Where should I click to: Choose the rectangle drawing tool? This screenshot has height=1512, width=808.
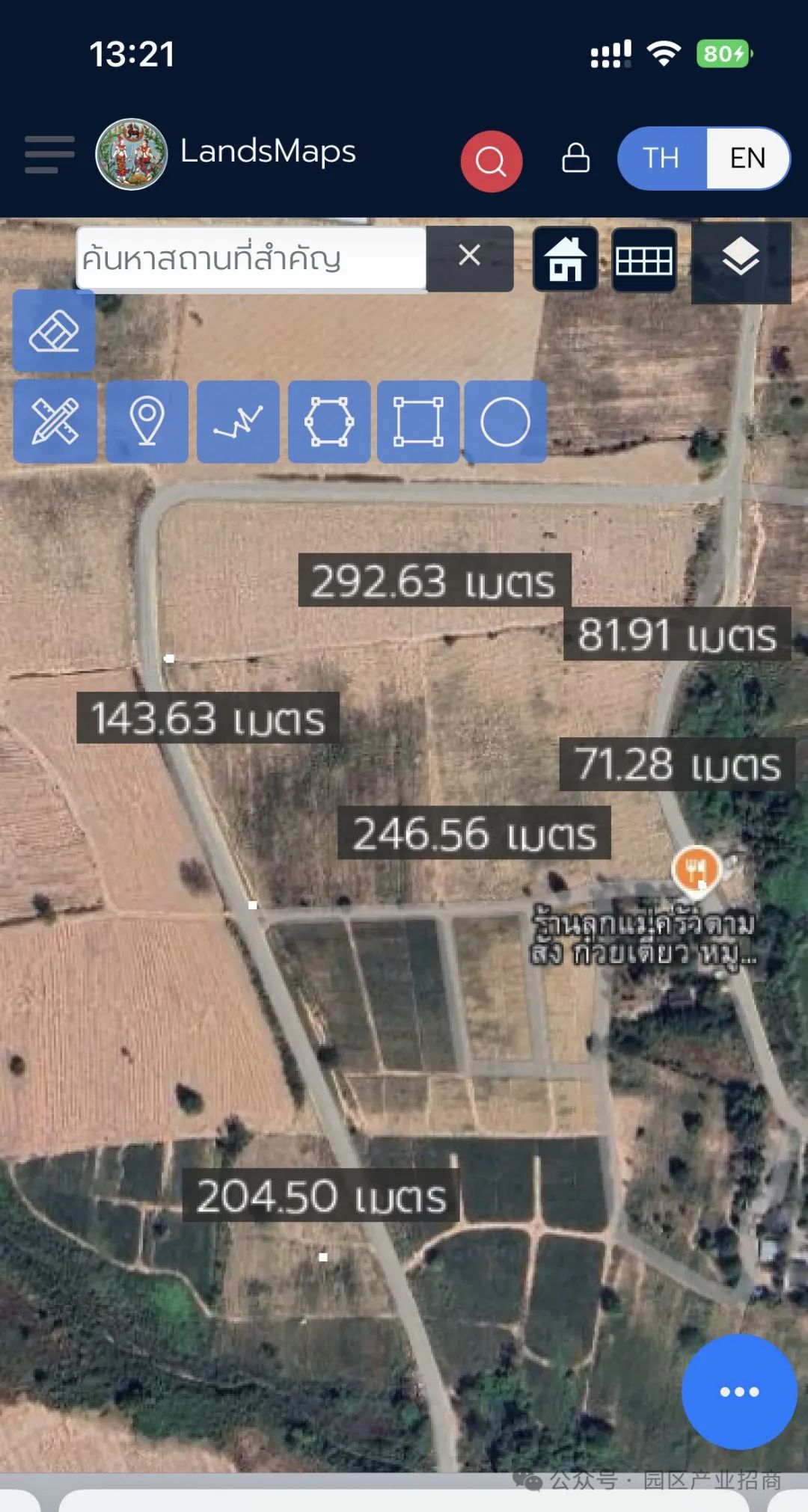(418, 421)
